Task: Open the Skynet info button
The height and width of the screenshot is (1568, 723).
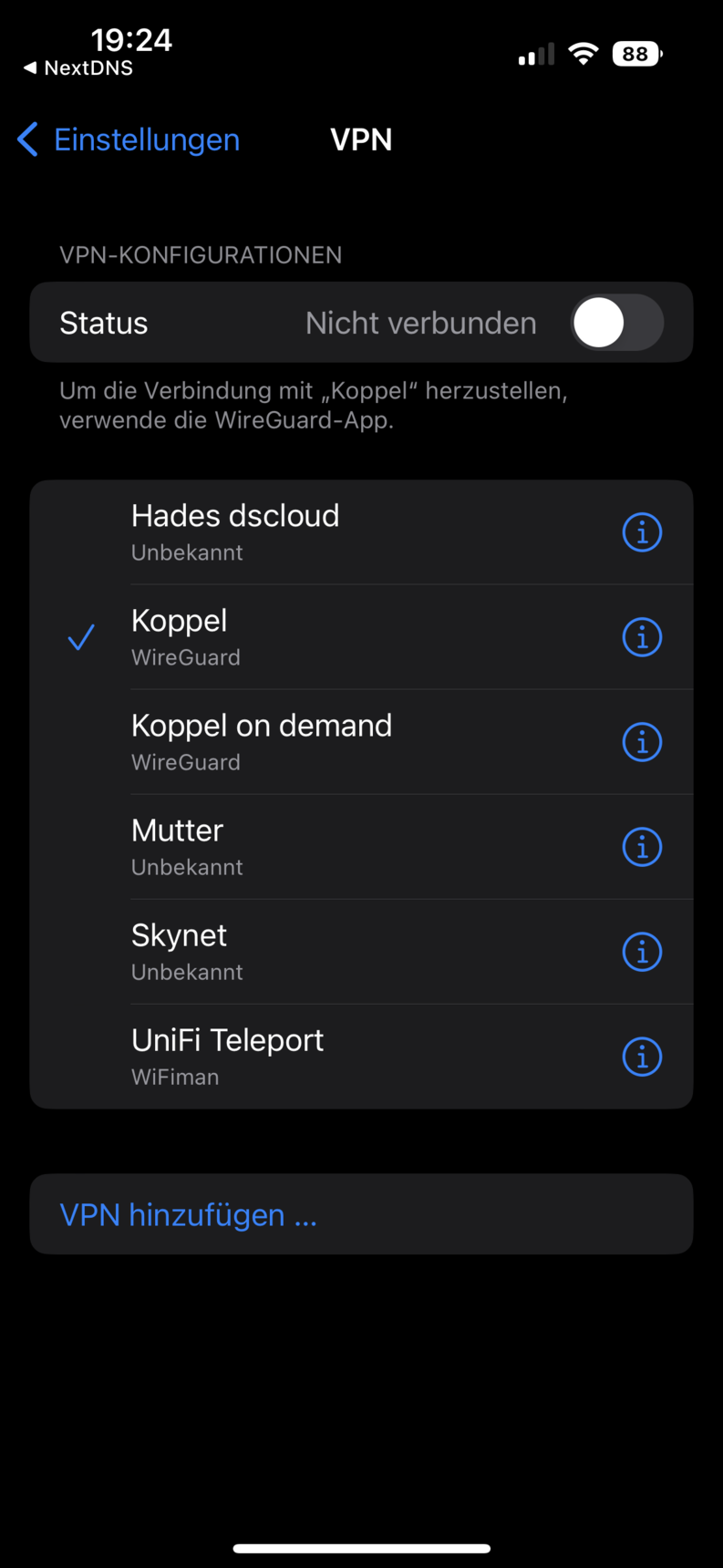Action: tap(642, 952)
